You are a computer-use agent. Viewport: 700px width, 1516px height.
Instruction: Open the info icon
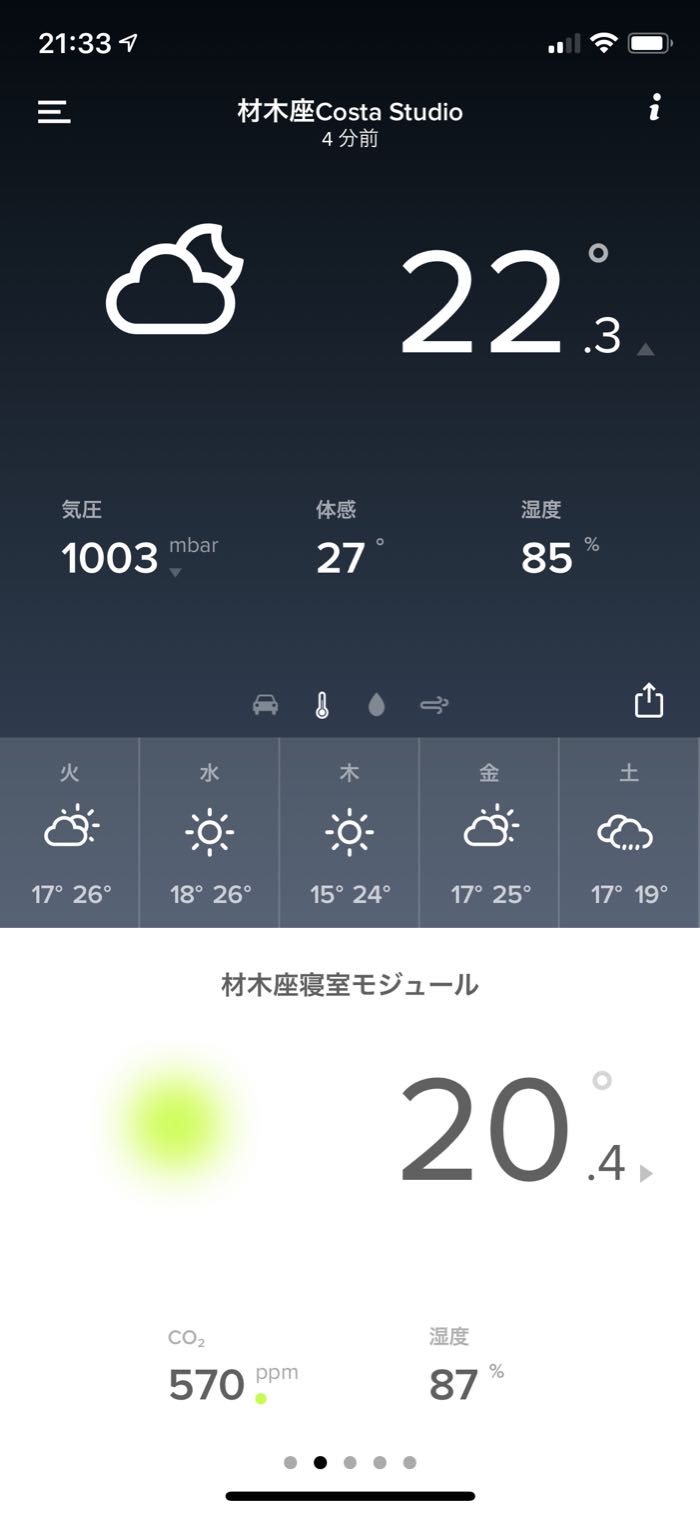pyautogui.click(x=654, y=109)
